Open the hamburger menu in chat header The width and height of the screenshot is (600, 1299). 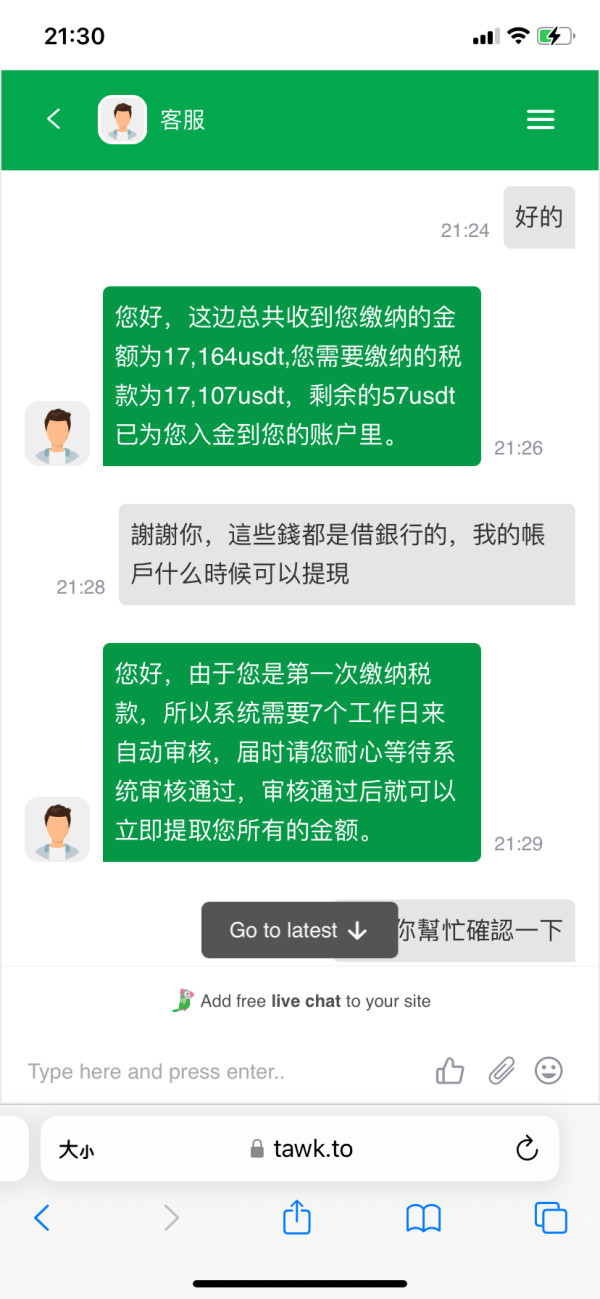tap(540, 120)
